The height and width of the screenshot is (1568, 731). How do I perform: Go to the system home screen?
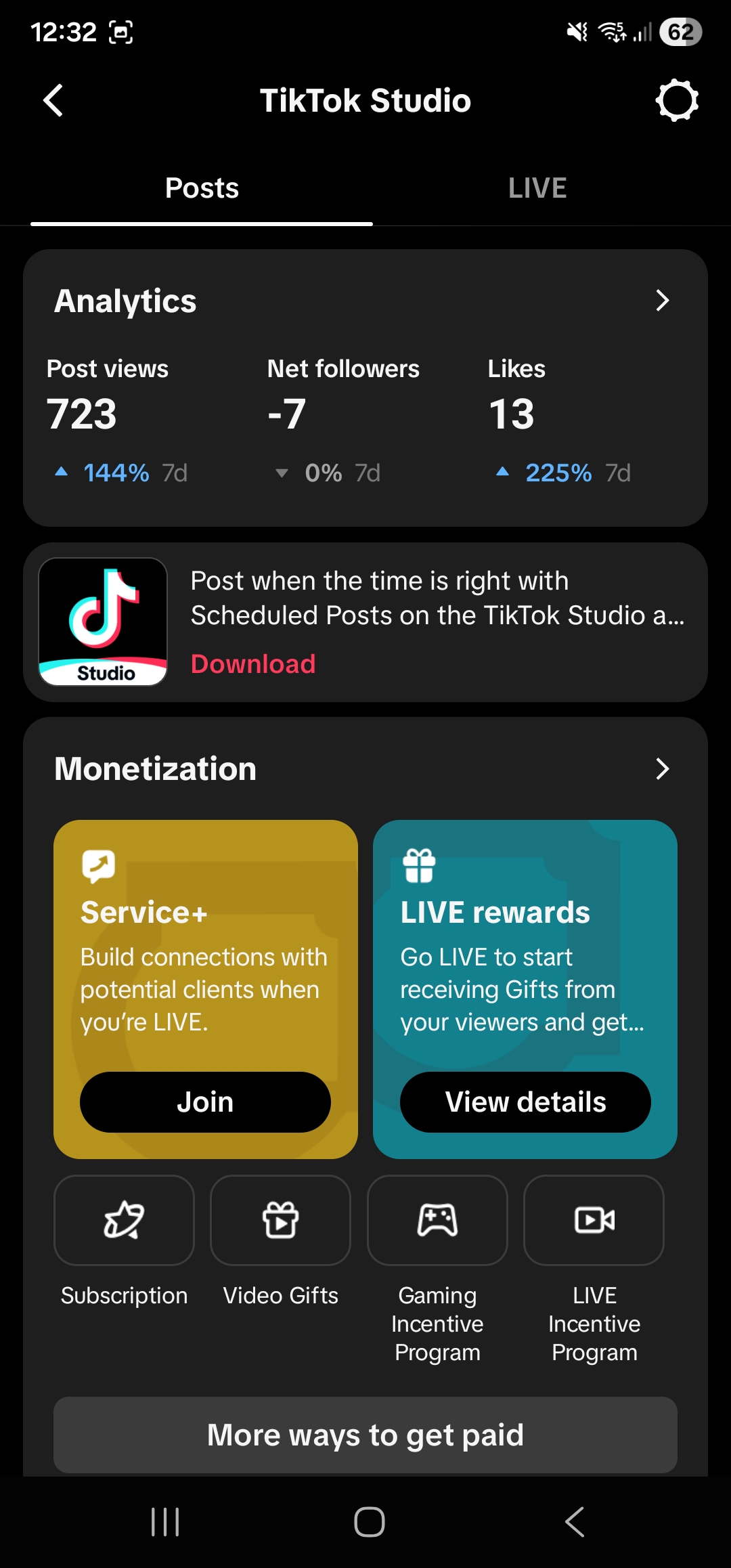pos(370,1522)
